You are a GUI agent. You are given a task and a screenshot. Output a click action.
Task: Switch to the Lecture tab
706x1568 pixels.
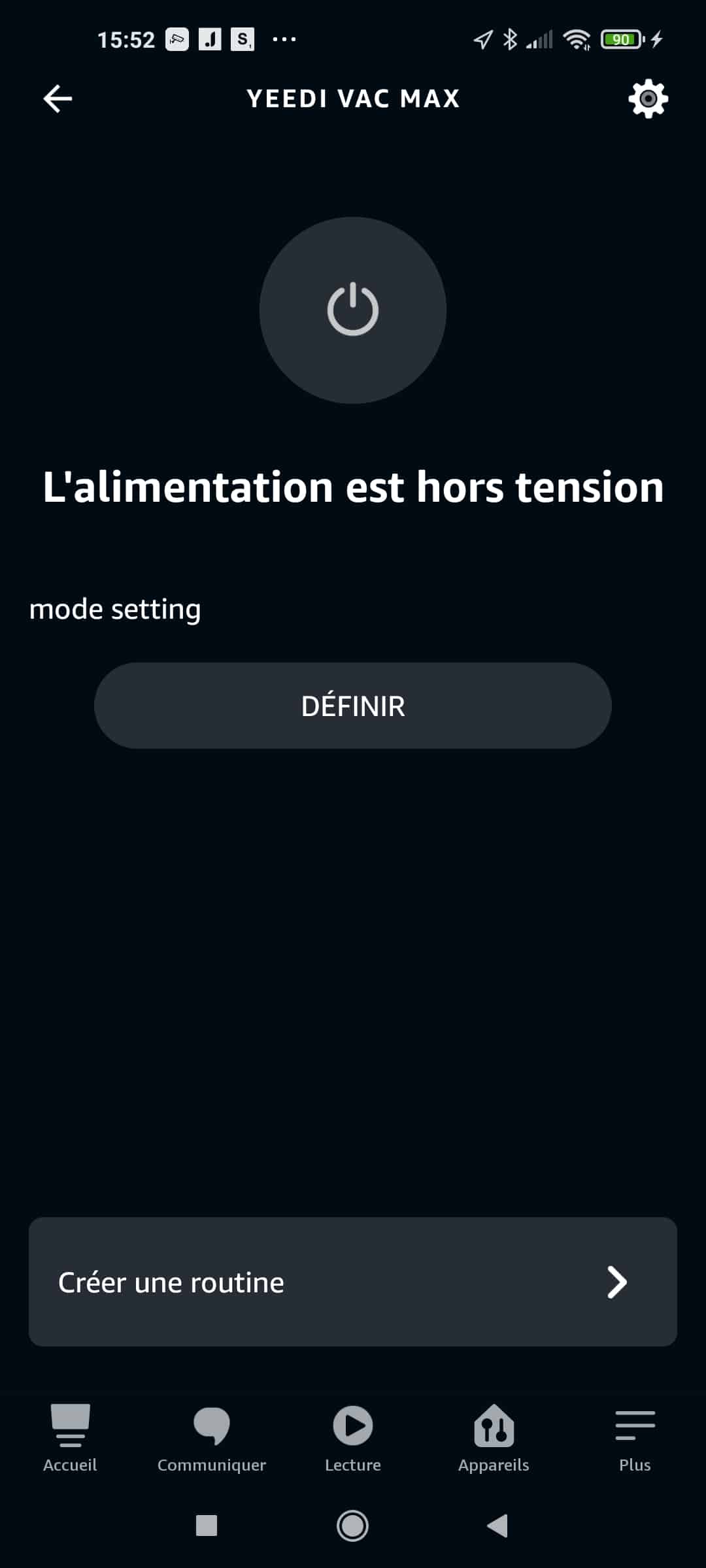coord(353,1439)
